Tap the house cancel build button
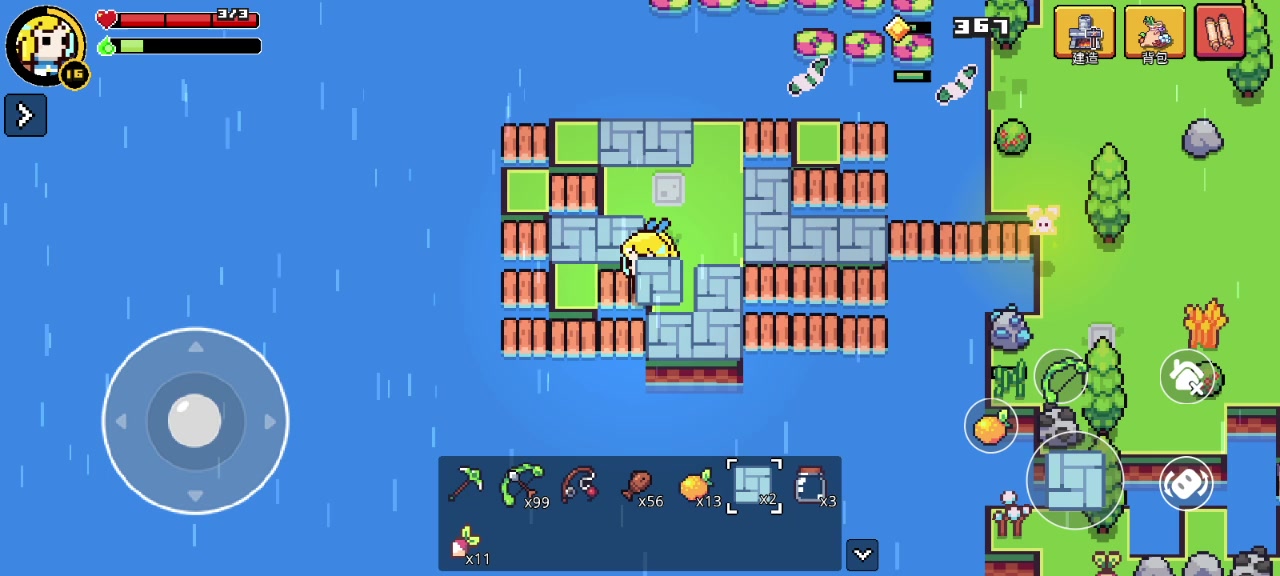 tap(1187, 377)
